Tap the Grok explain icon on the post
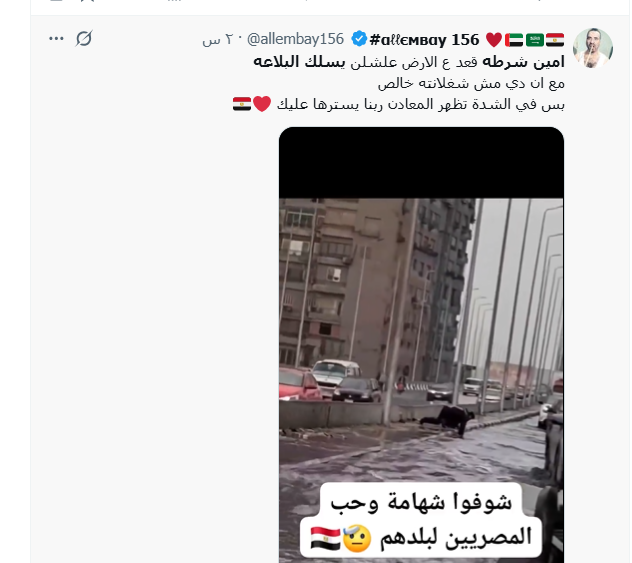 coord(84,38)
